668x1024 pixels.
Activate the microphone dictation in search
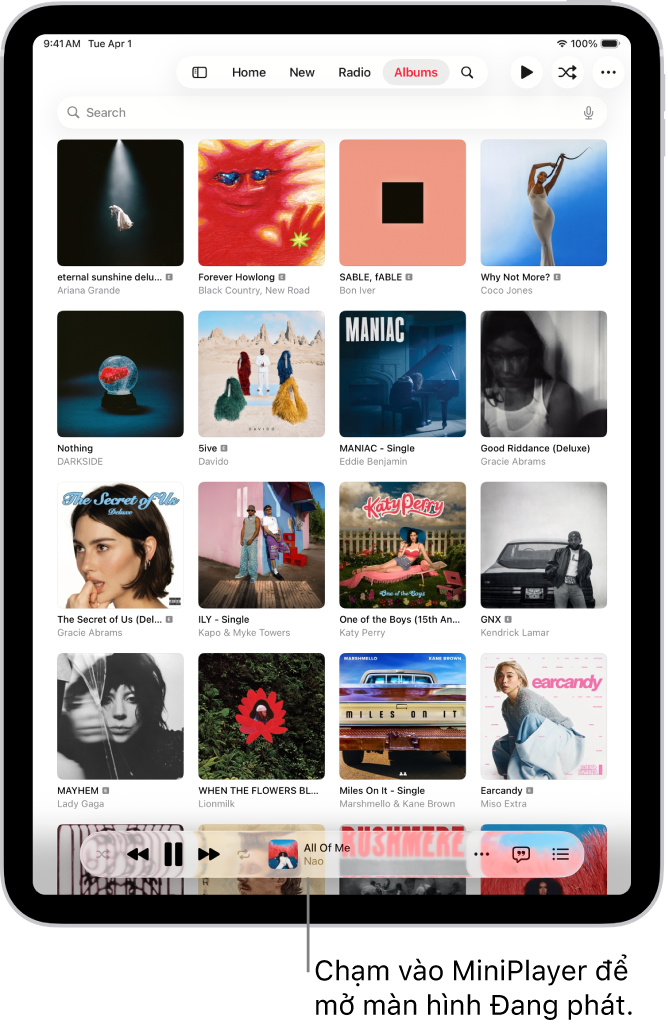point(588,113)
